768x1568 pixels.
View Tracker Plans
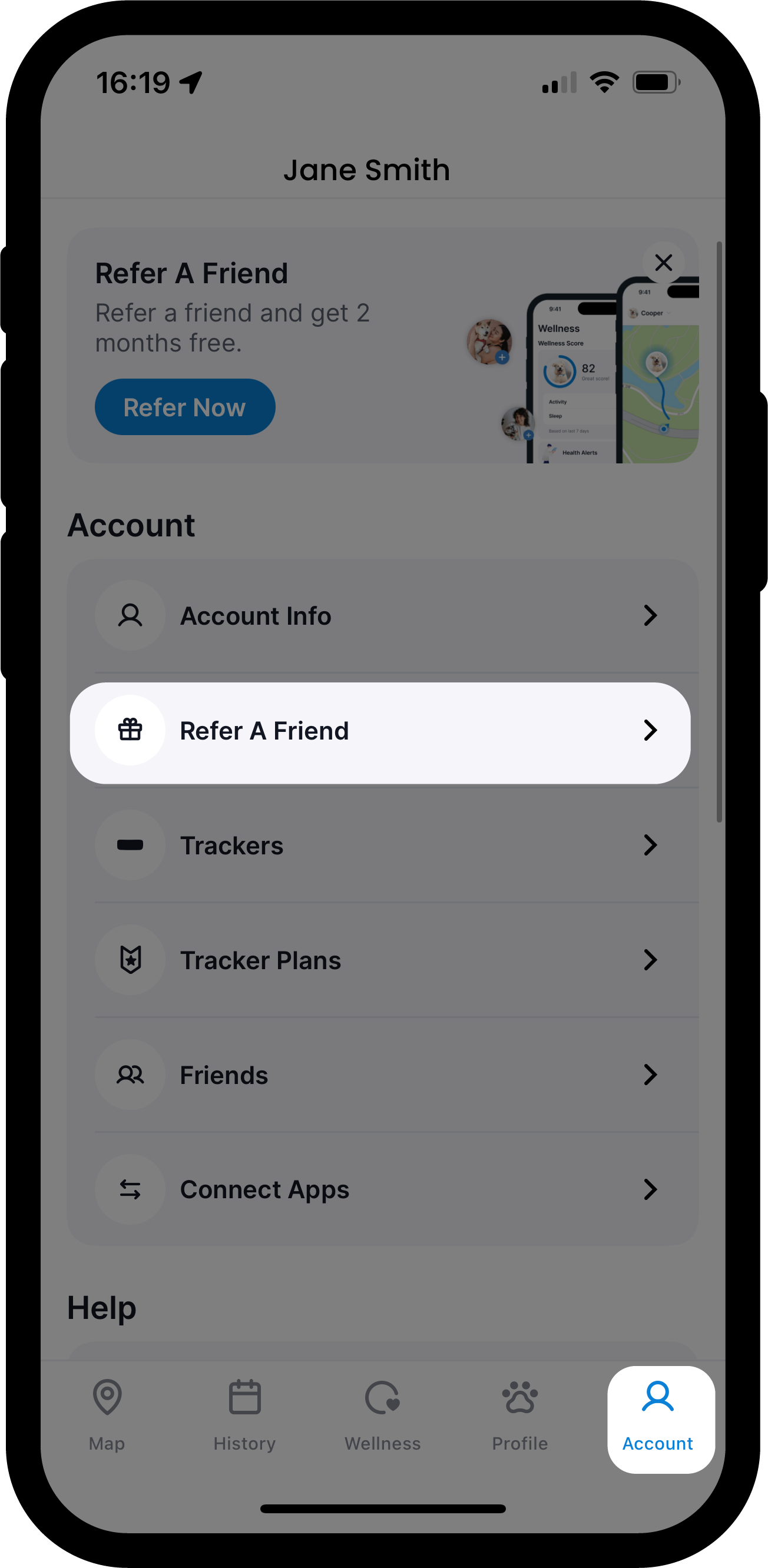[x=382, y=960]
